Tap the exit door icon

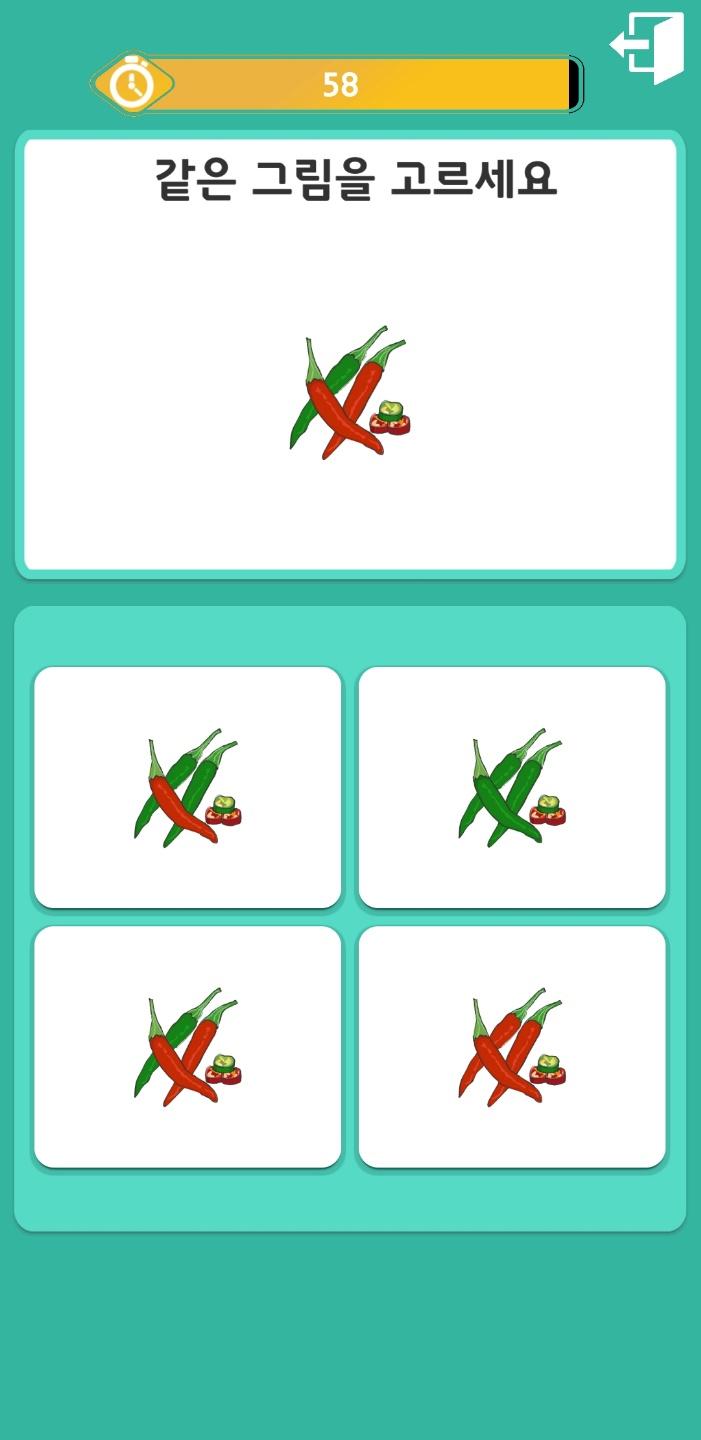point(647,47)
